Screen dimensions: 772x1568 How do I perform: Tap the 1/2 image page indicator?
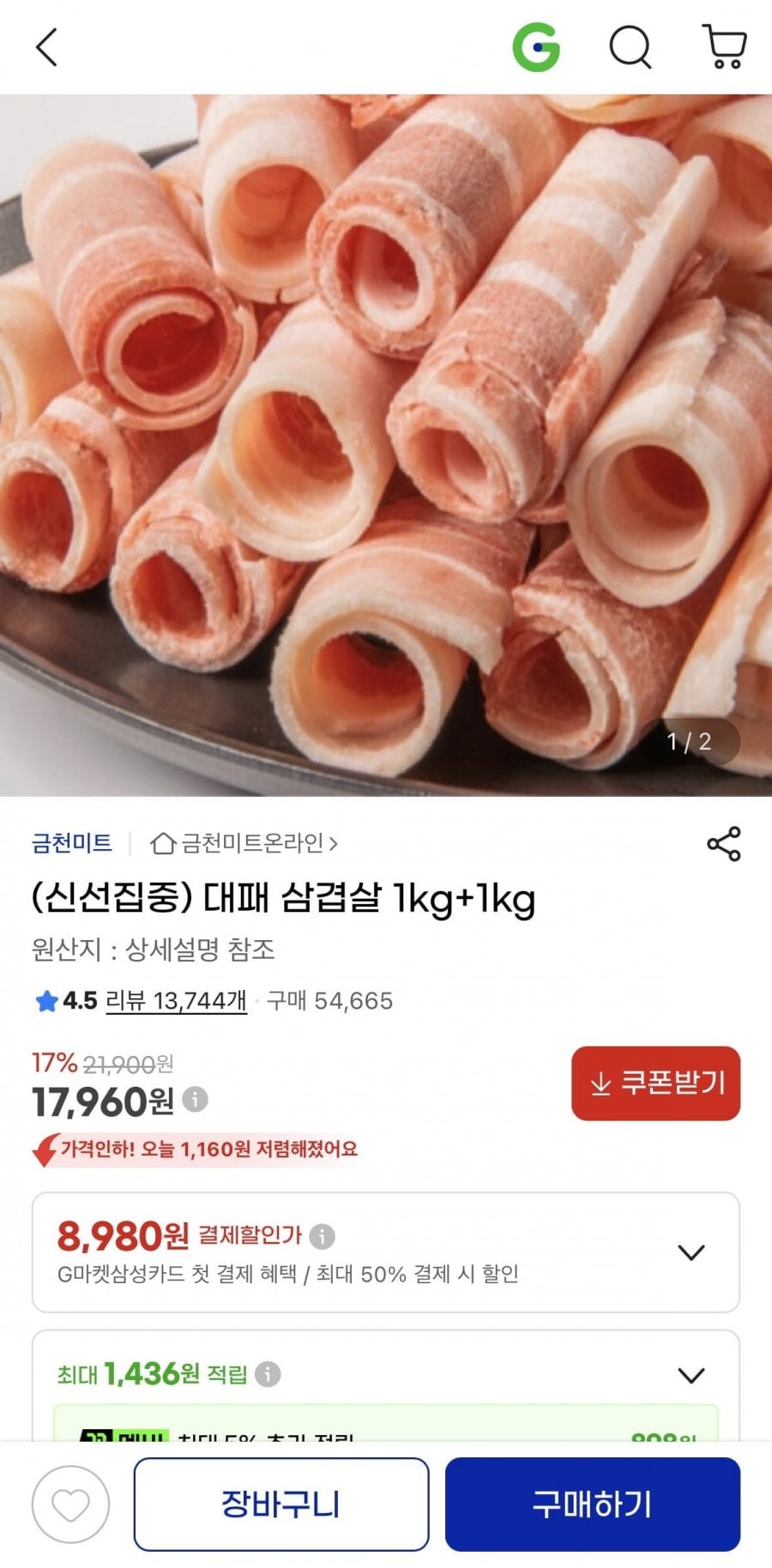pyautogui.click(x=689, y=743)
